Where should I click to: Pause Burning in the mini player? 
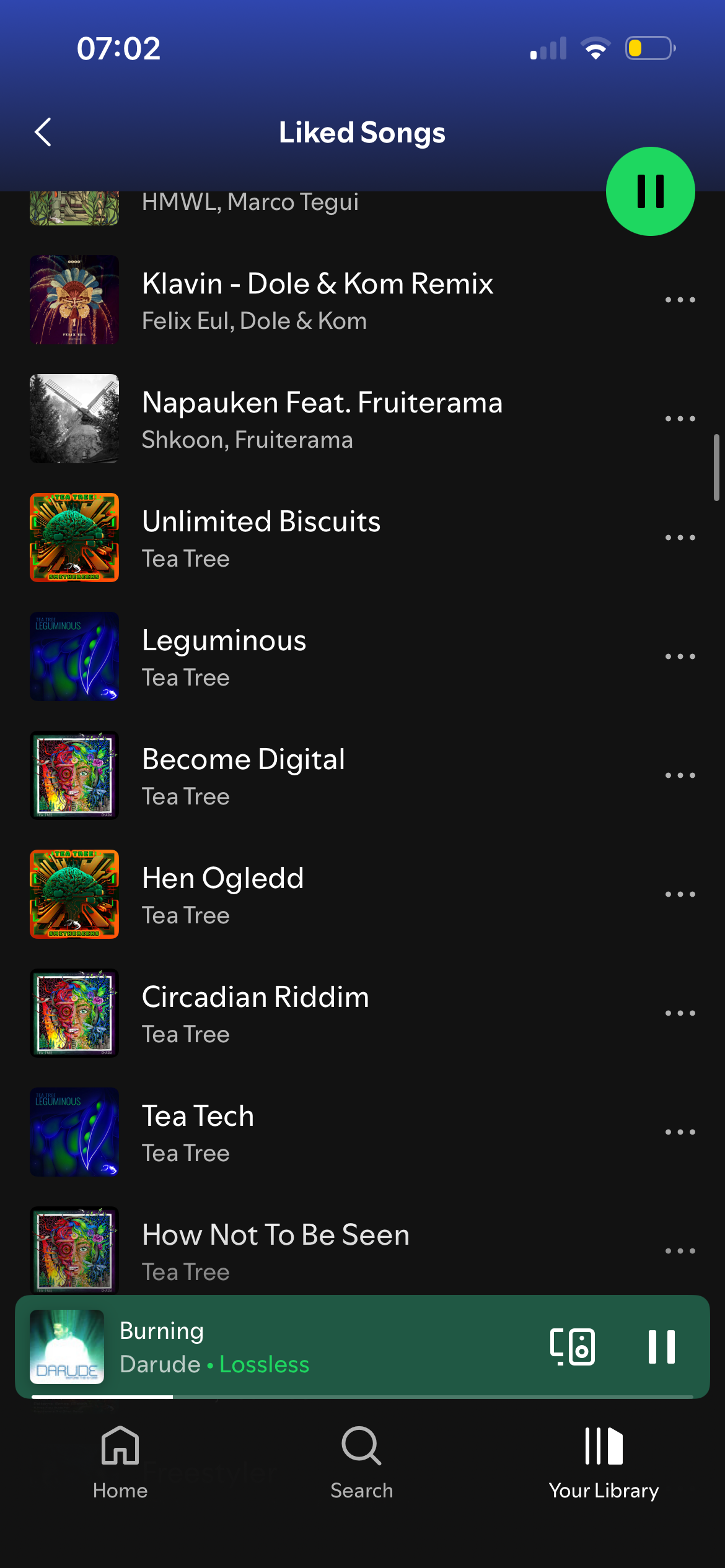click(661, 1347)
